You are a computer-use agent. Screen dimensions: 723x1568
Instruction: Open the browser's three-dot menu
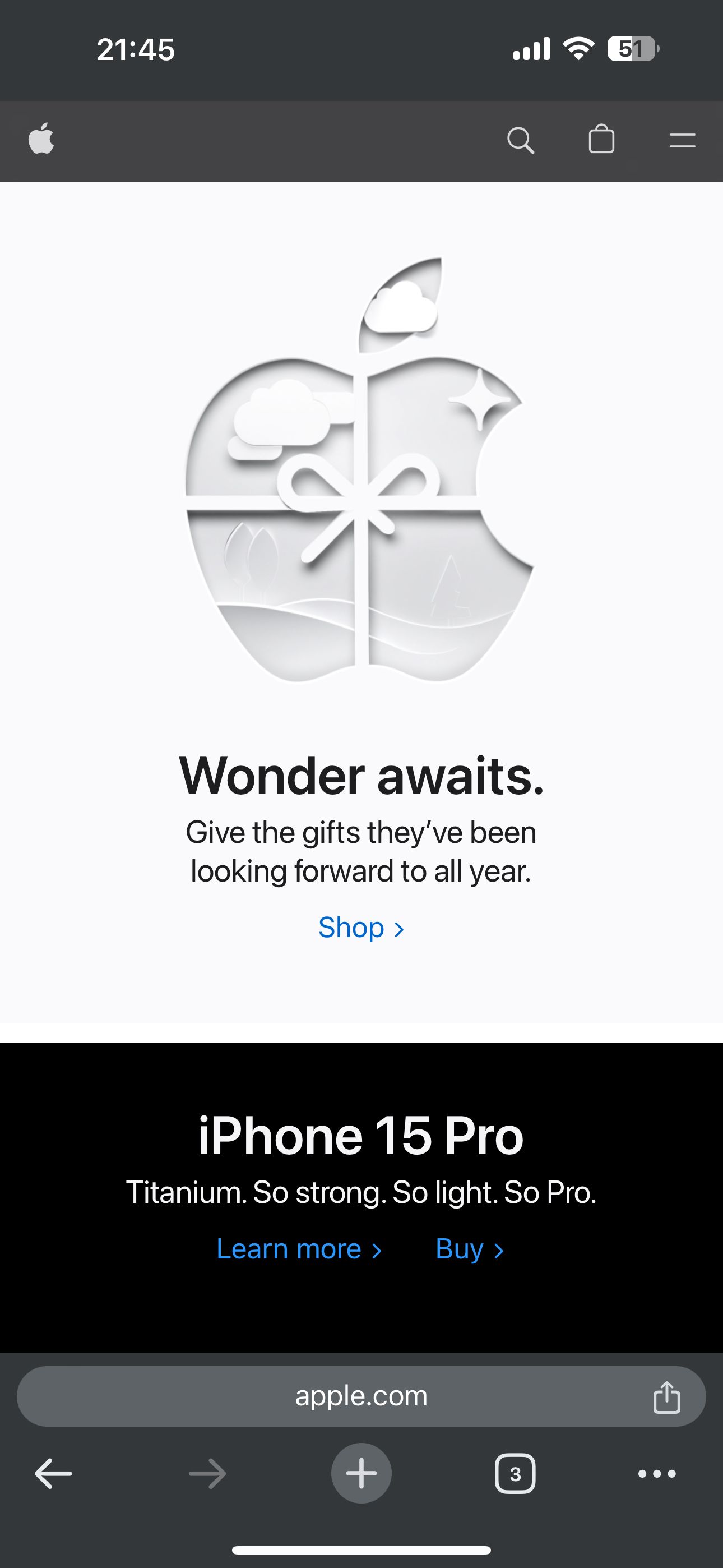click(x=657, y=1474)
